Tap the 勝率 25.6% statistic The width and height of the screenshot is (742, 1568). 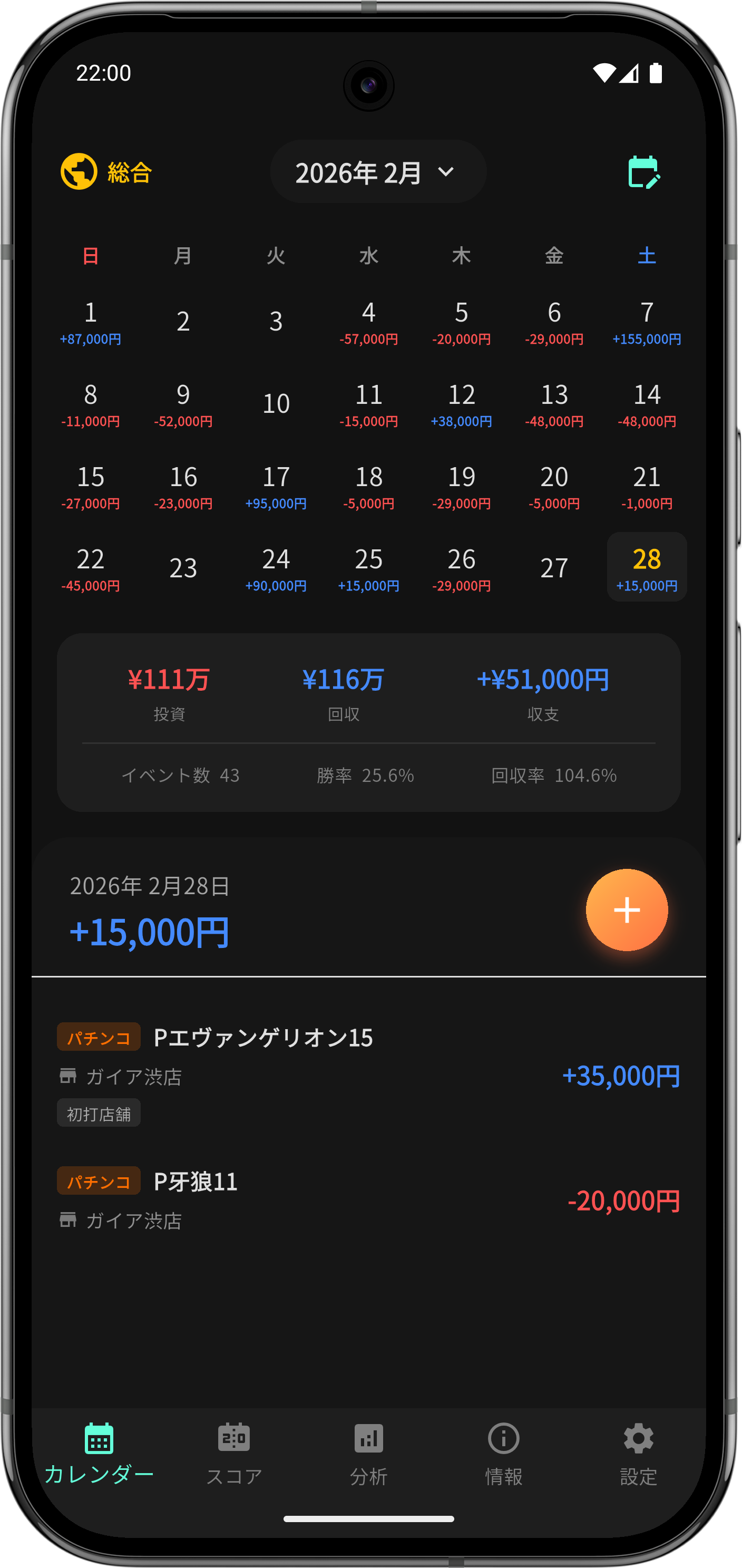(364, 775)
